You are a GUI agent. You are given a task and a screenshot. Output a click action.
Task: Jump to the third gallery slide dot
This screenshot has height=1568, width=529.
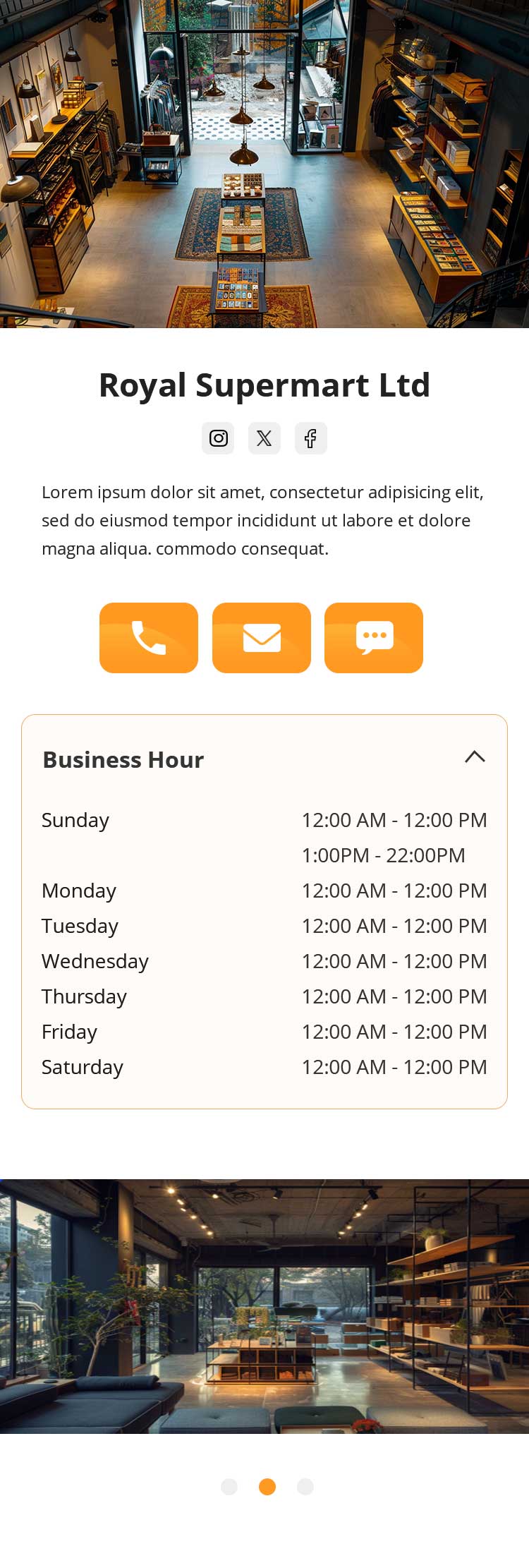(x=305, y=1487)
